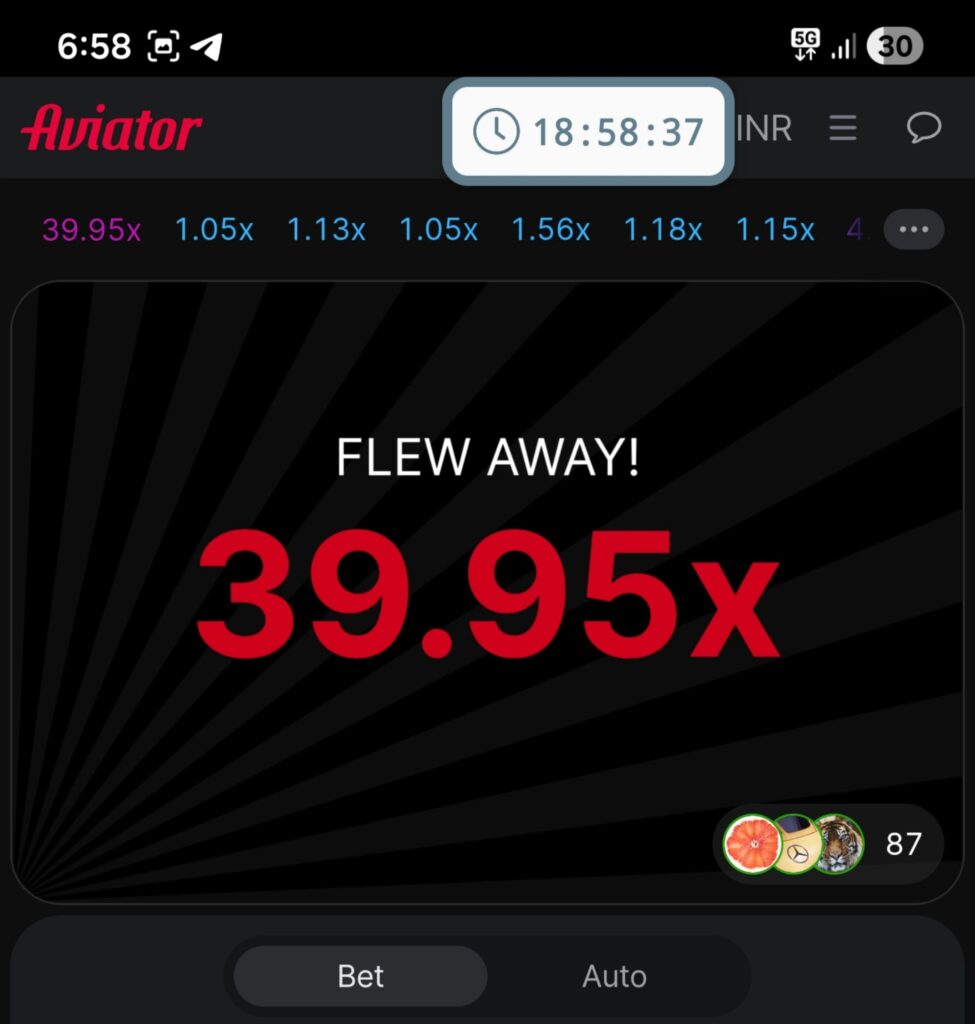This screenshot has width=975, height=1024.
Task: Open the 1.56x round result
Action: pyautogui.click(x=550, y=231)
